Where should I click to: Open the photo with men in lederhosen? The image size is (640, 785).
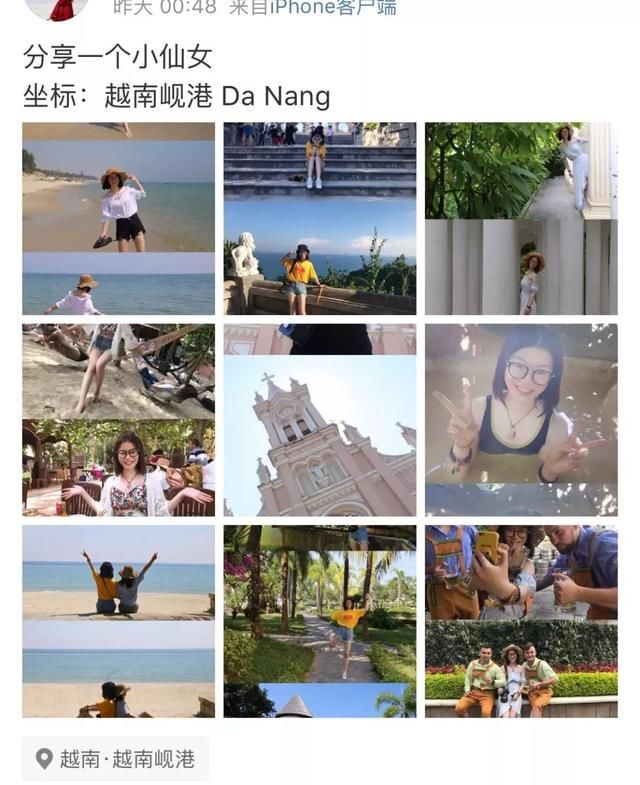coord(521,620)
